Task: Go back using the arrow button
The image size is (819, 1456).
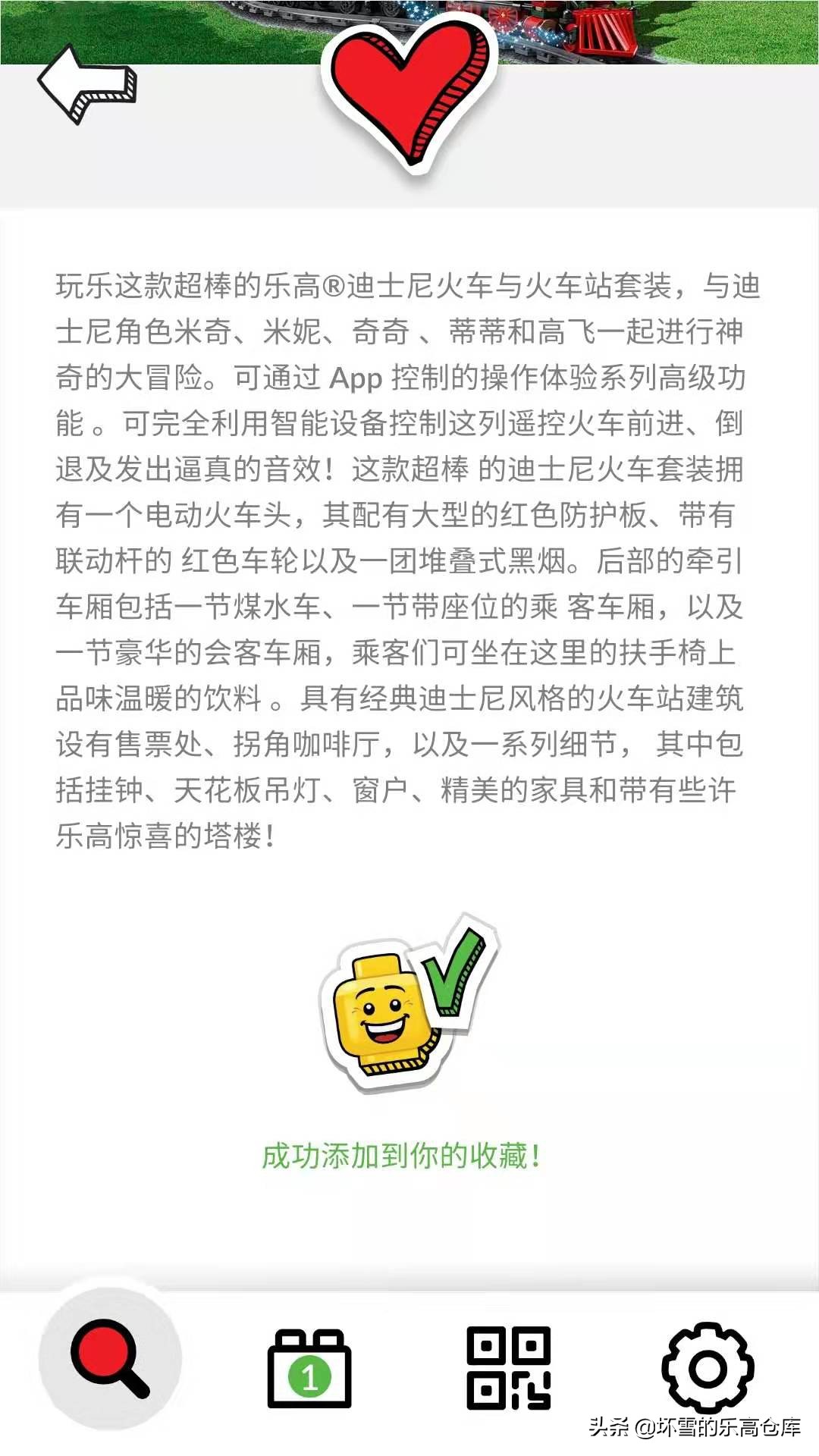Action: 87,83
